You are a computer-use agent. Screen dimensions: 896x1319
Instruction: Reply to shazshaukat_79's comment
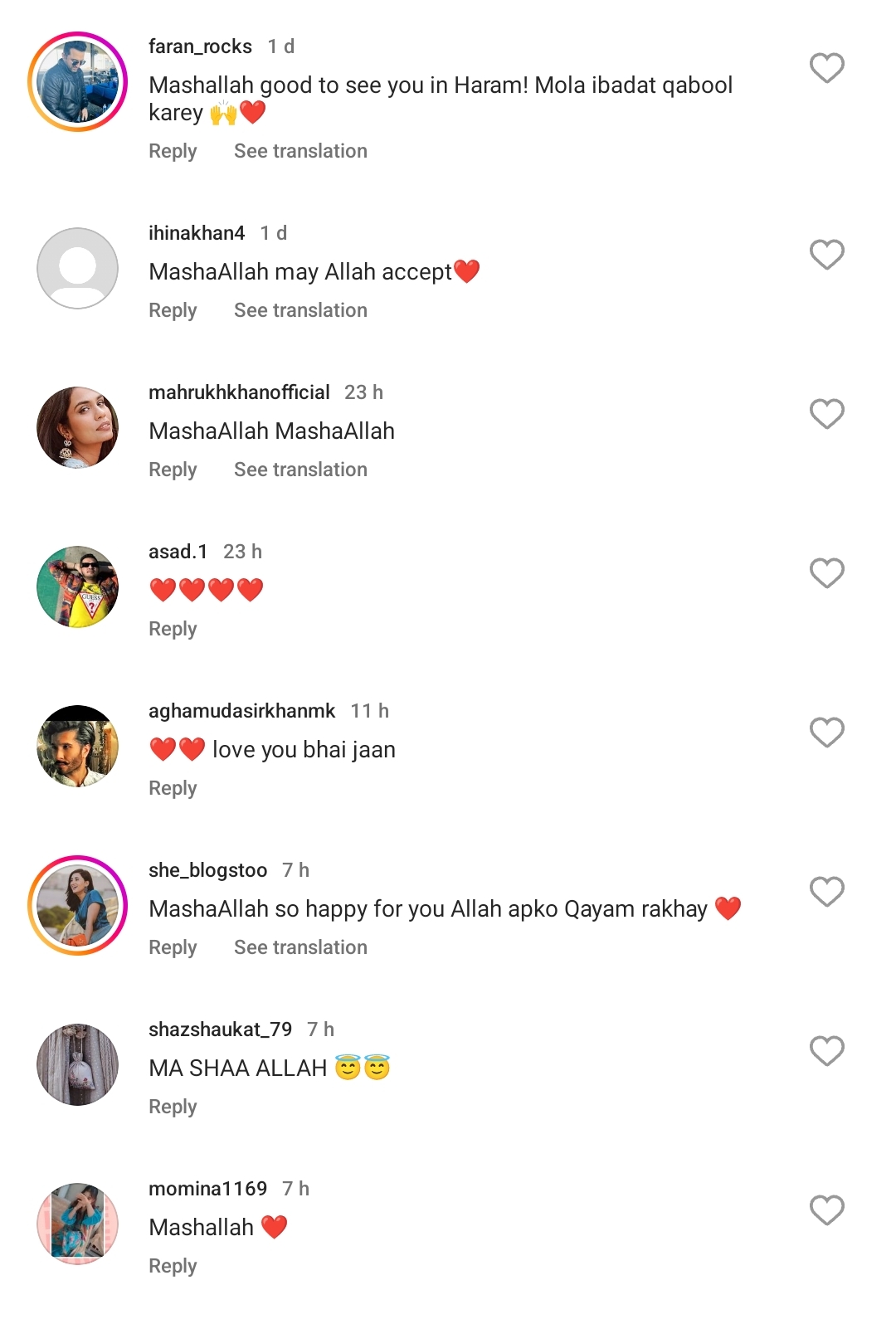coord(173,1107)
